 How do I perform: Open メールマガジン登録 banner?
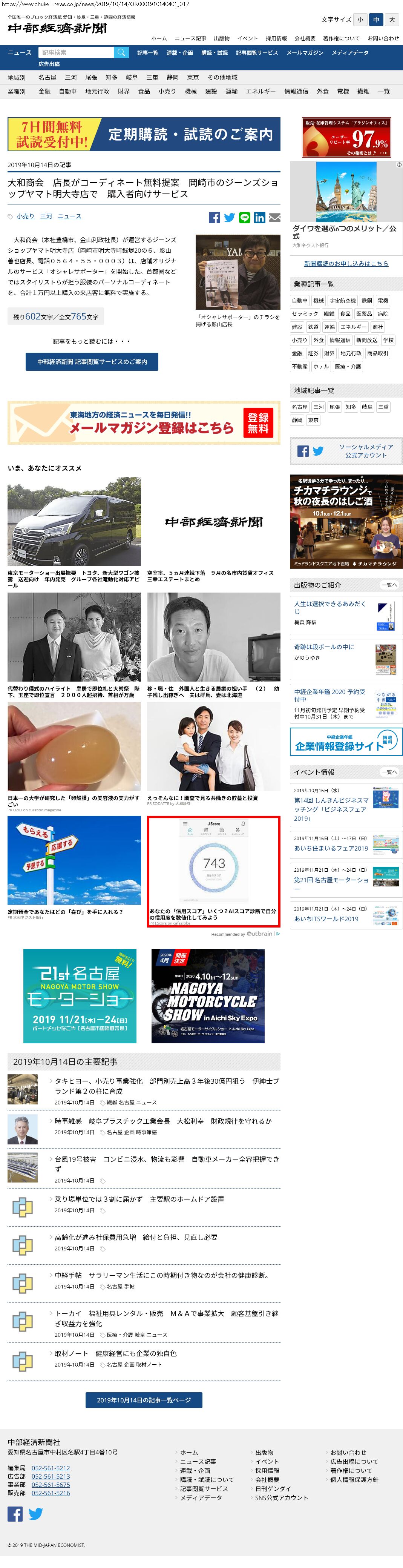tap(144, 422)
